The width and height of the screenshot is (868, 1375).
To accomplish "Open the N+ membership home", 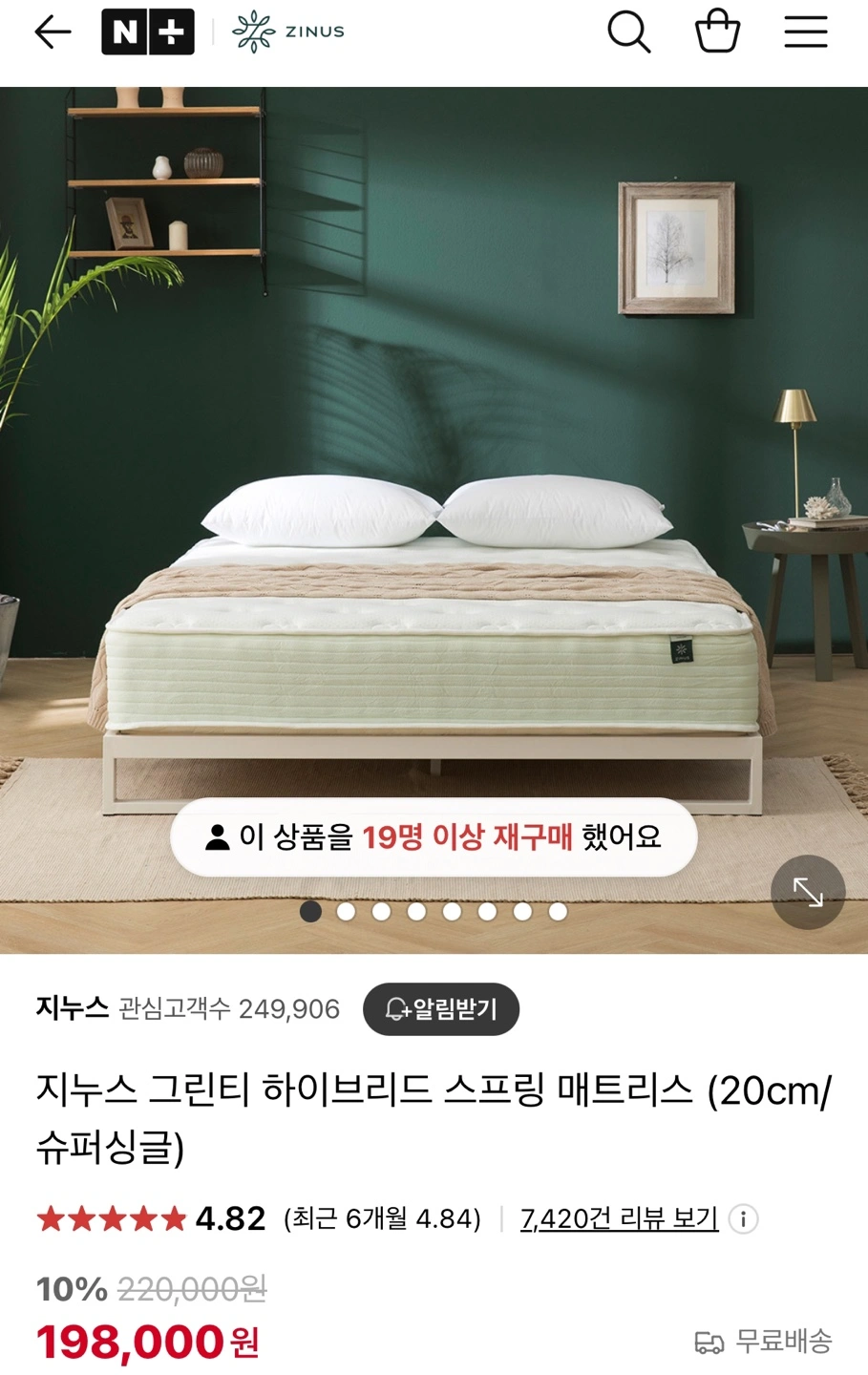I will pos(148,32).
